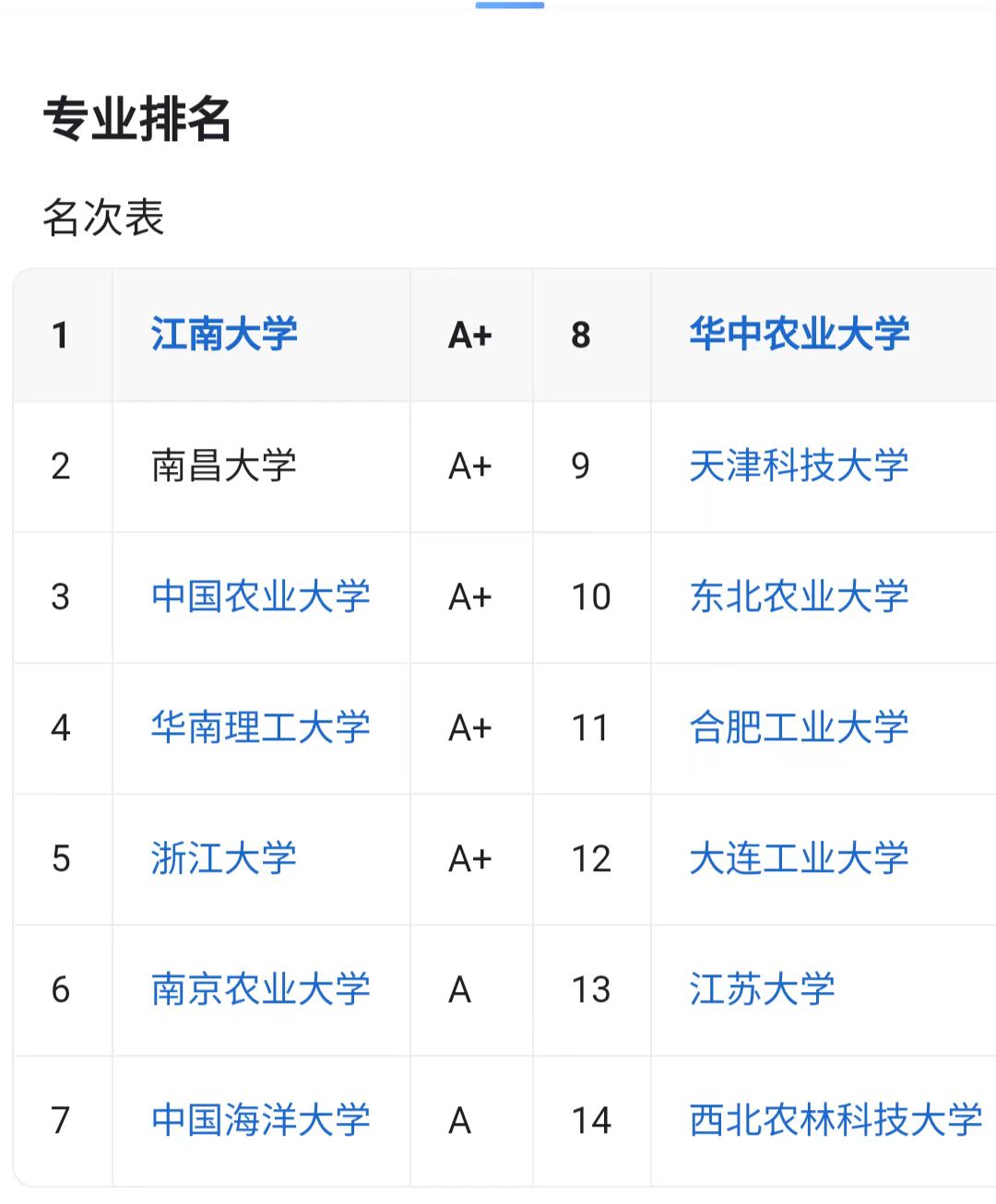The image size is (996, 1204).
Task: Open the 南京农业大学 link
Action: click(260, 989)
